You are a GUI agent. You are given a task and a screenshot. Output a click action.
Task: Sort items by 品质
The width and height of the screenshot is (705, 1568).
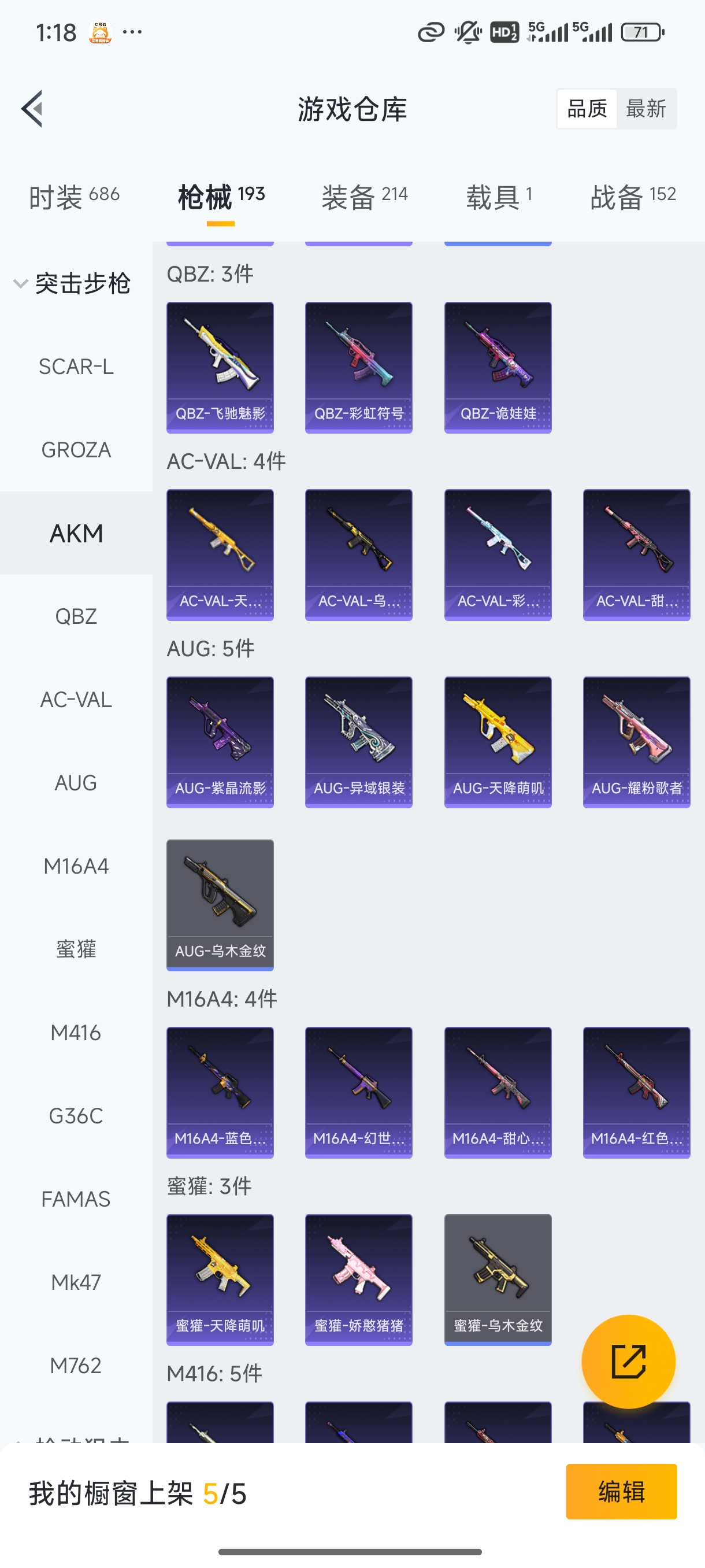click(x=587, y=109)
